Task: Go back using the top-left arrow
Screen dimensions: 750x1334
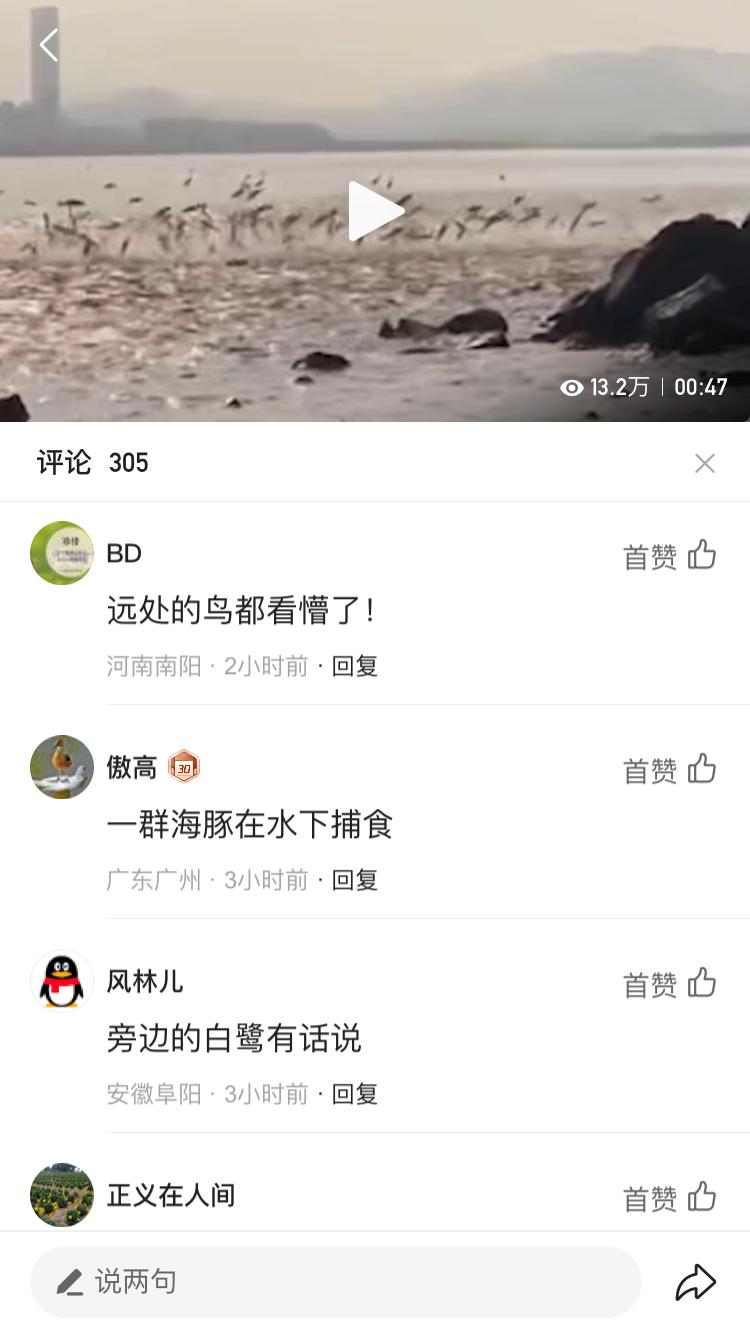Action: (48, 45)
